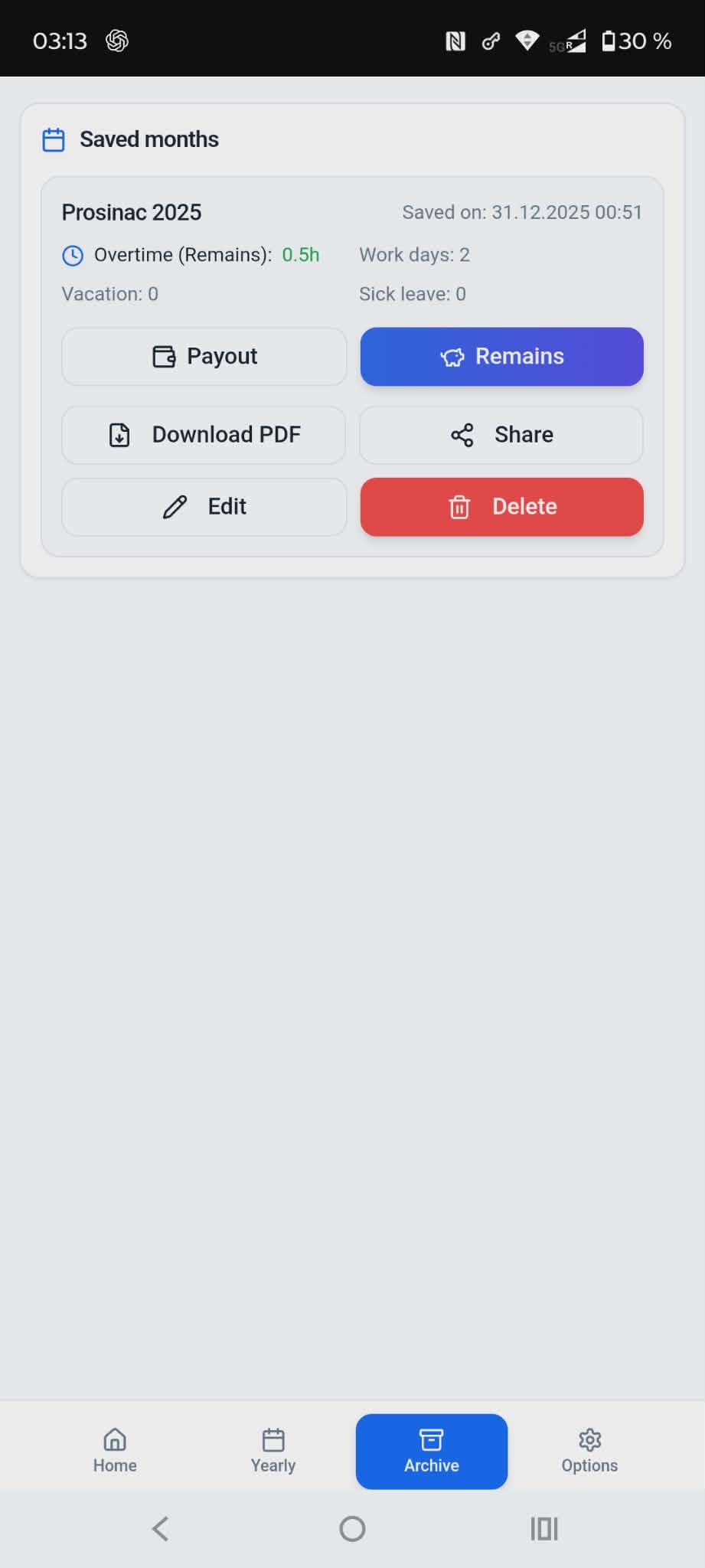Viewport: 705px width, 1568px height.
Task: Open the Payout dialog
Action: 204,356
